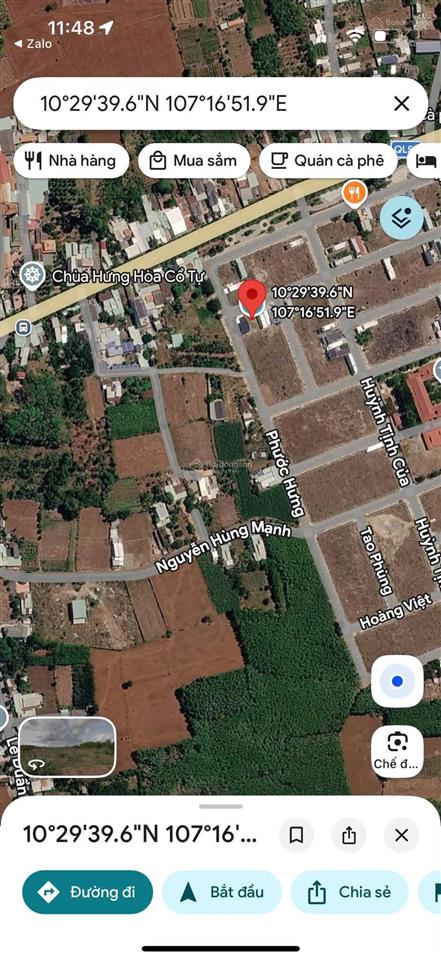This screenshot has width=441, height=960.
Task: Open the Street View thumbnail
Action: click(67, 746)
